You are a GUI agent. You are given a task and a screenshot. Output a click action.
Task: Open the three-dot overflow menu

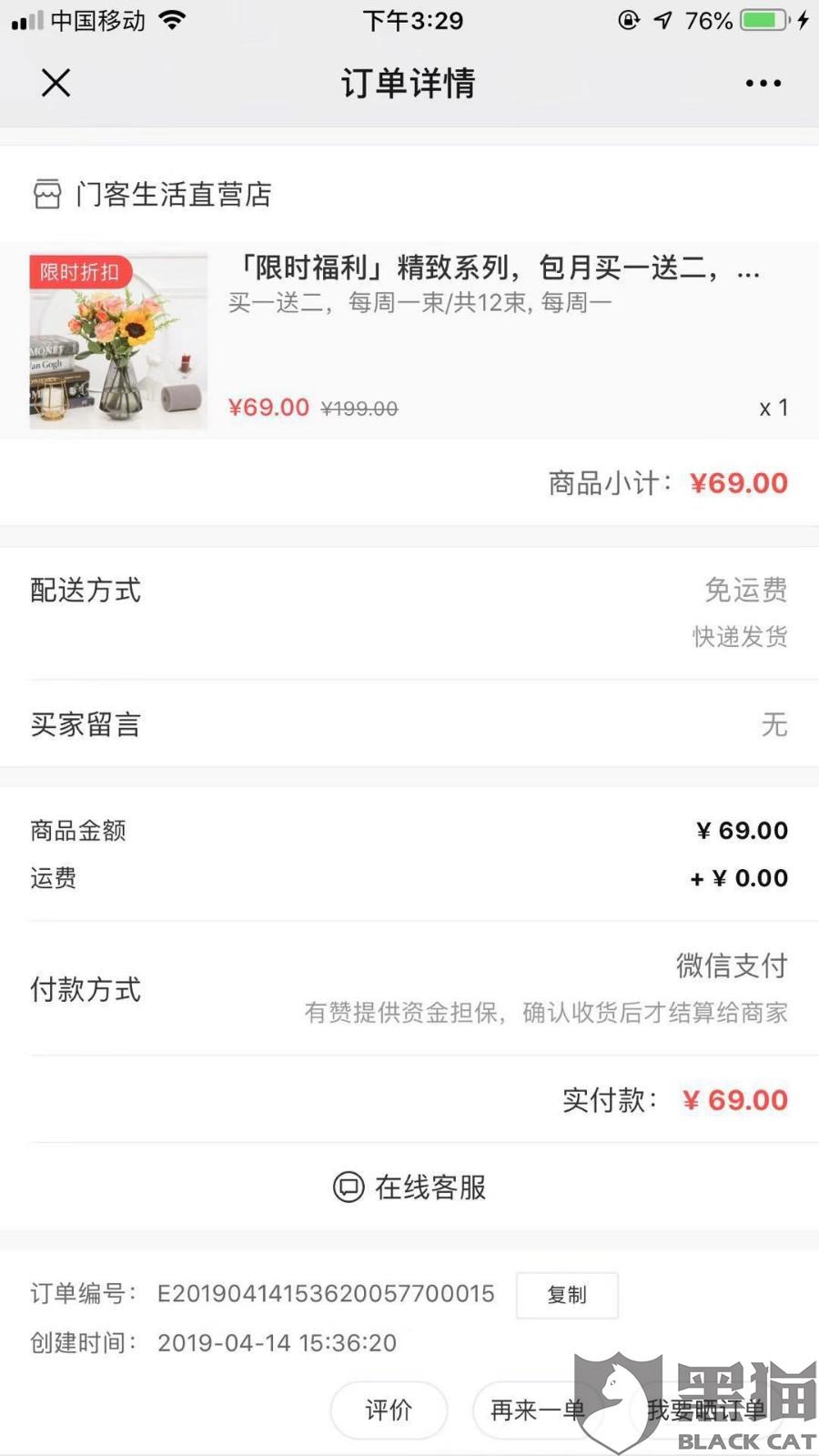pyautogui.click(x=763, y=83)
